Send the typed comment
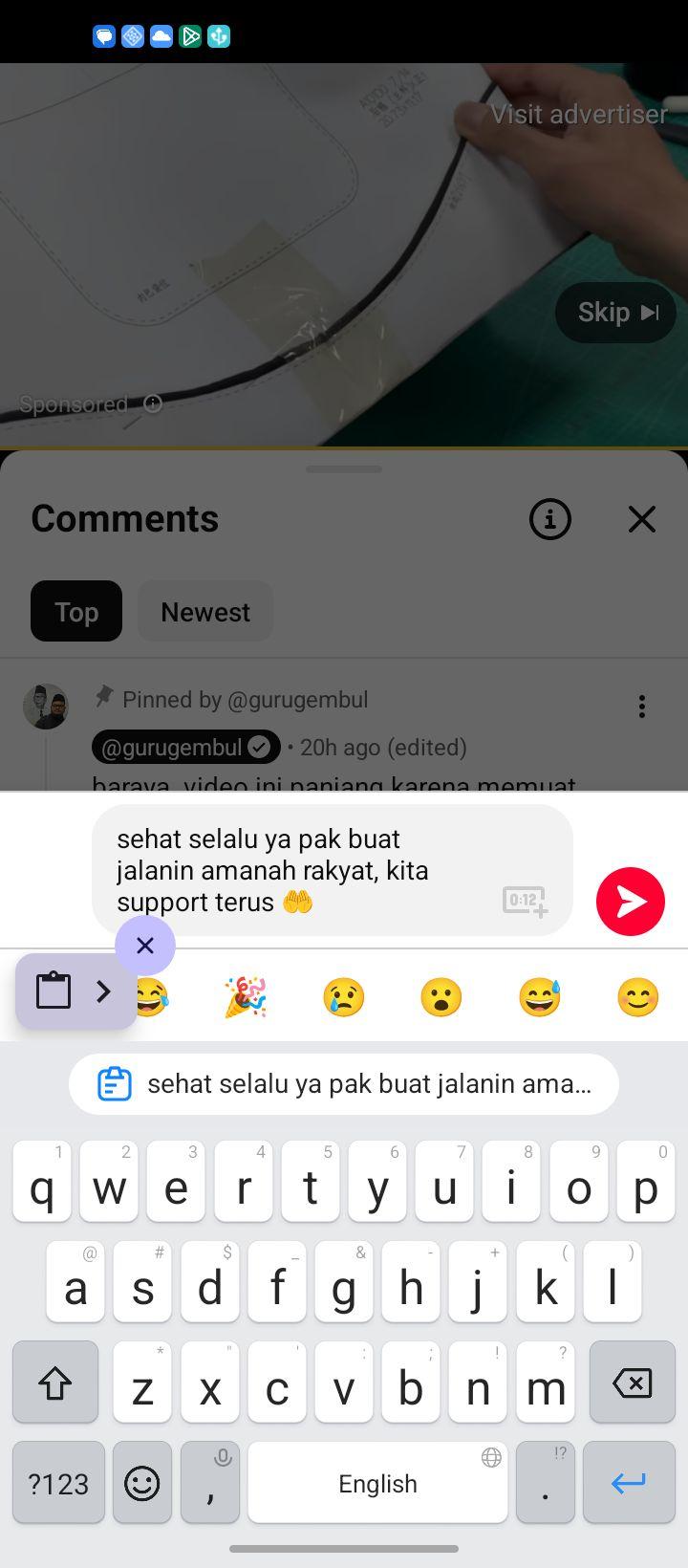 point(631,901)
